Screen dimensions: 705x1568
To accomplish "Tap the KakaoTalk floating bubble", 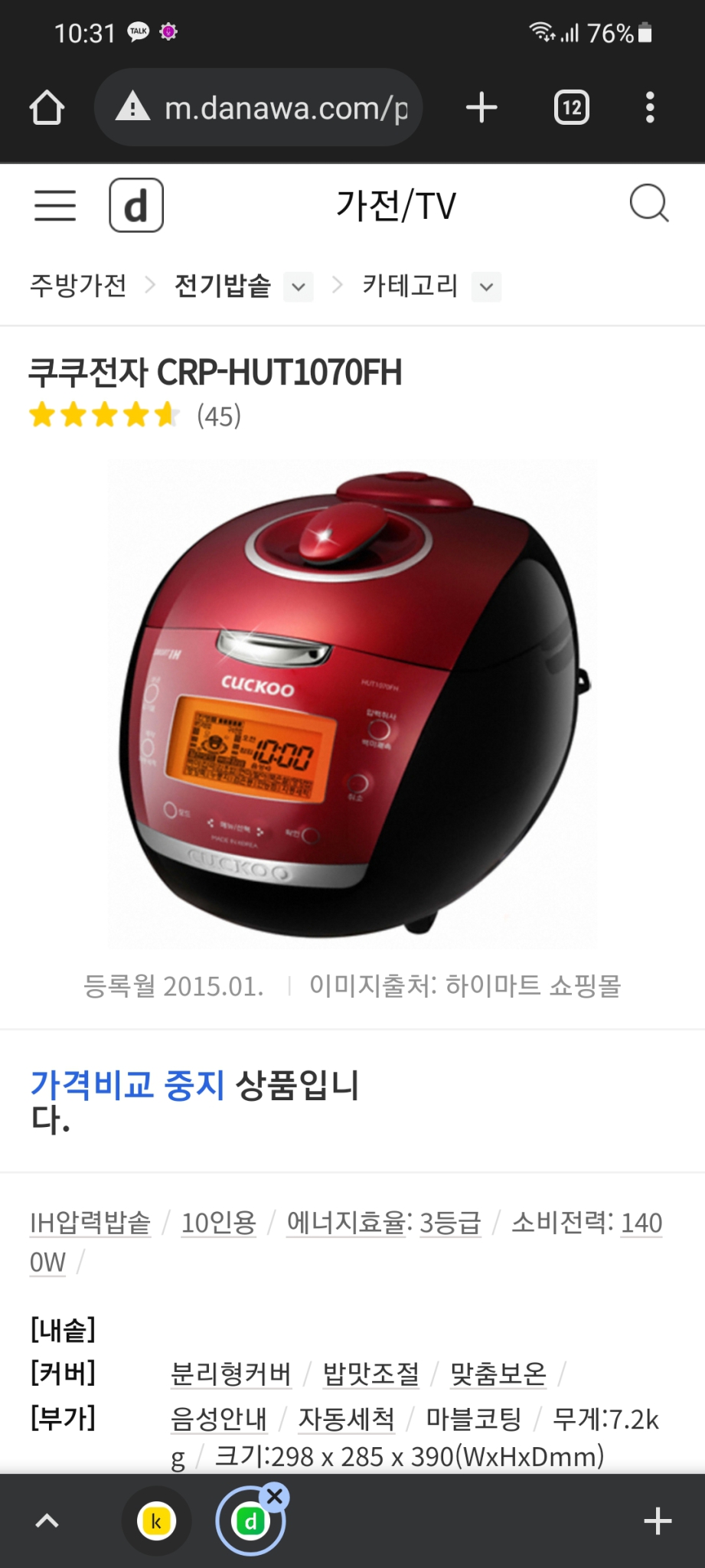I will point(155,1521).
